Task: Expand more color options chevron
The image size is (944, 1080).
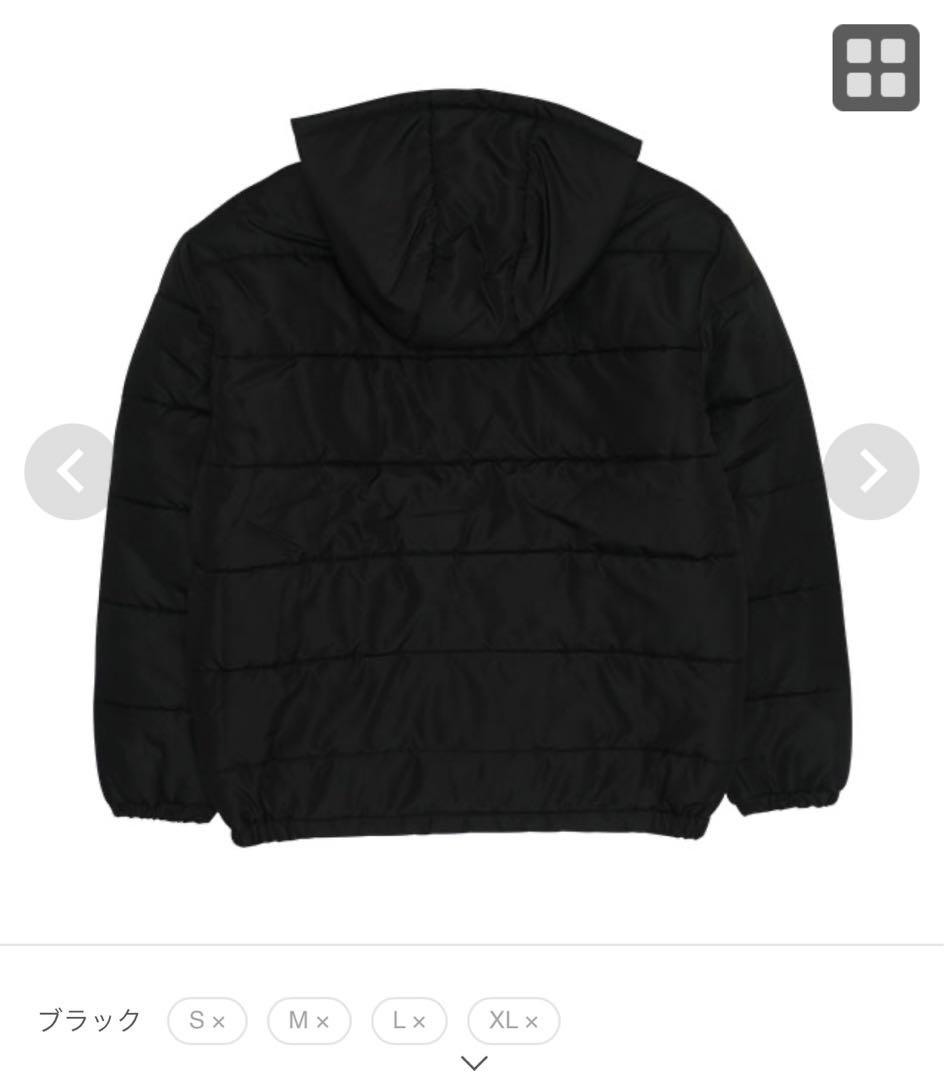Action: [x=474, y=1063]
